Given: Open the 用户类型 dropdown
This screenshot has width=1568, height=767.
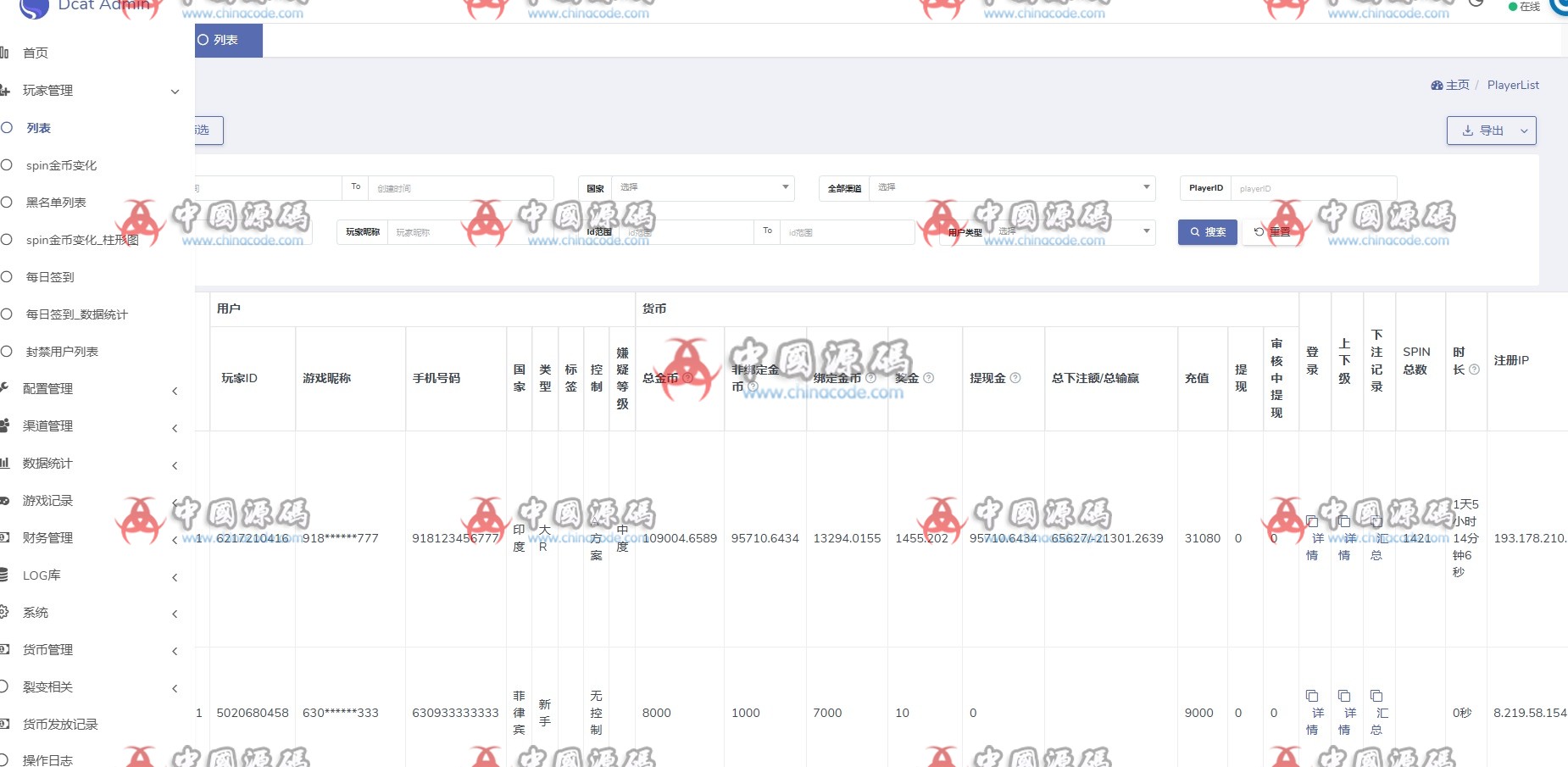Looking at the screenshot, I should (1070, 231).
